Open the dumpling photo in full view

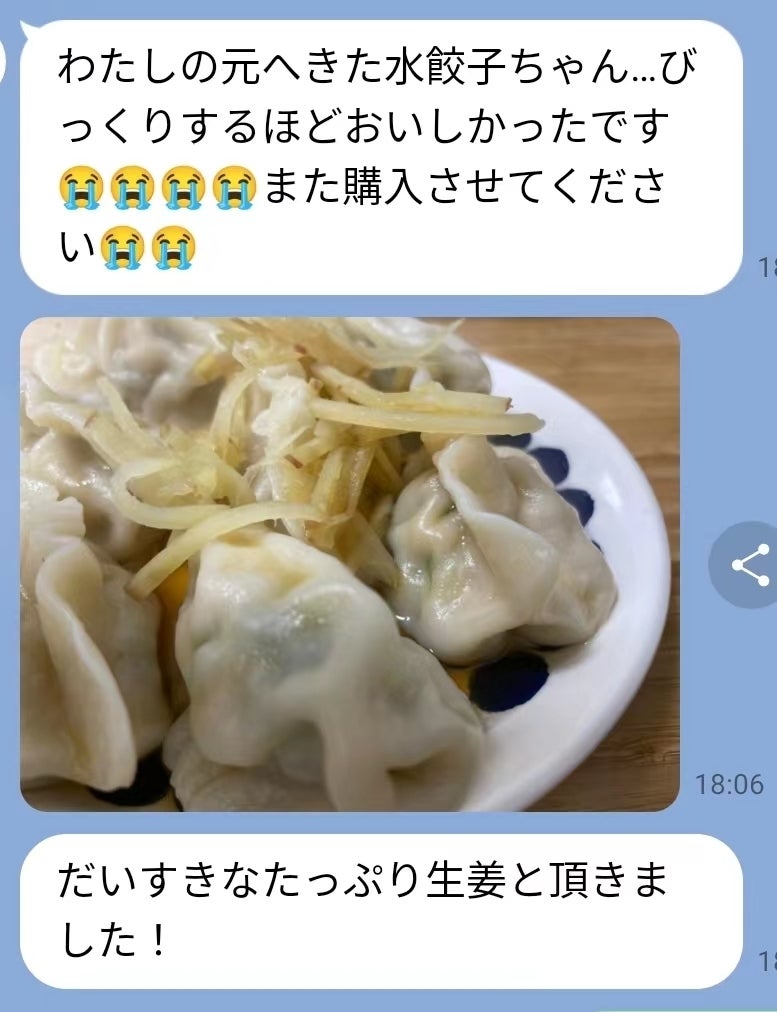(x=349, y=564)
